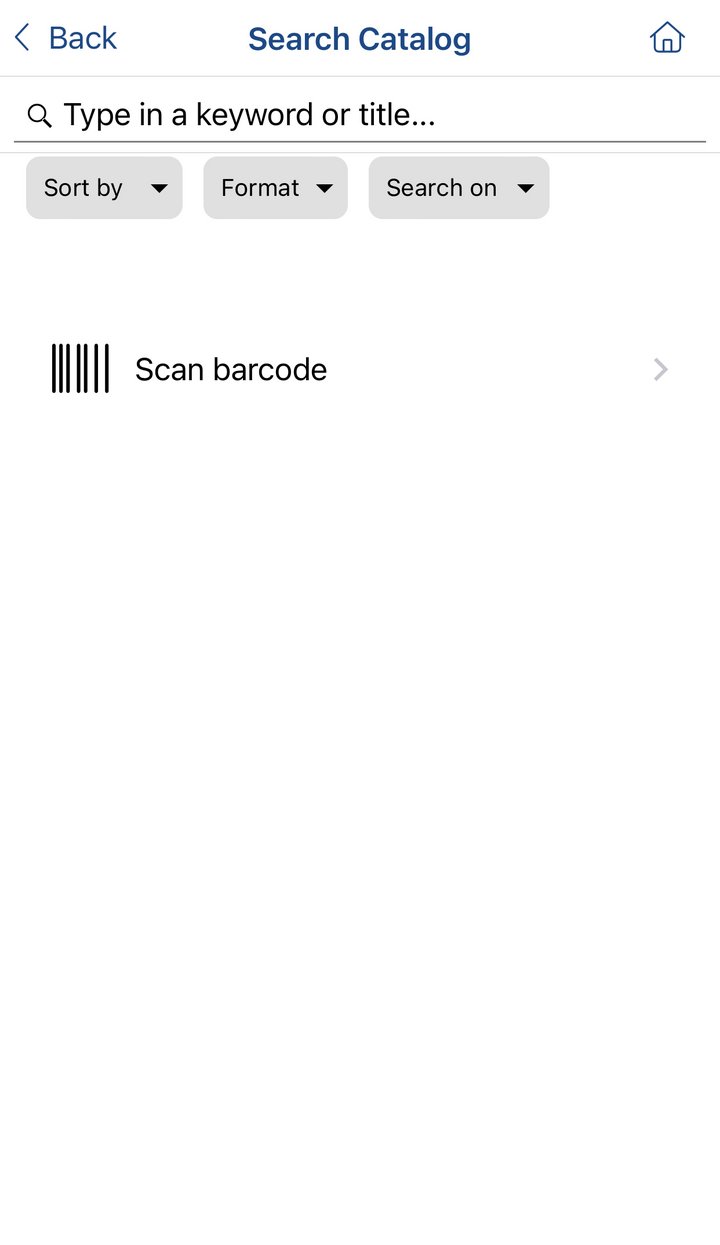Expand the Sort by dropdown
720x1245 pixels.
(104, 188)
